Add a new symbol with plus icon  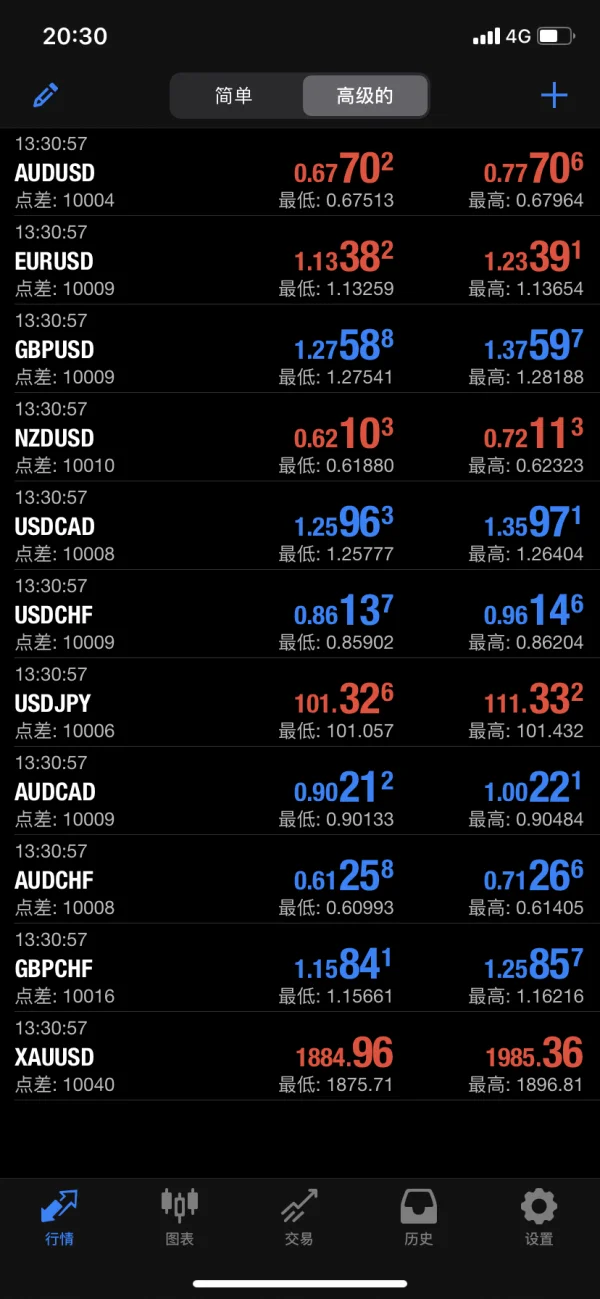(x=554, y=96)
